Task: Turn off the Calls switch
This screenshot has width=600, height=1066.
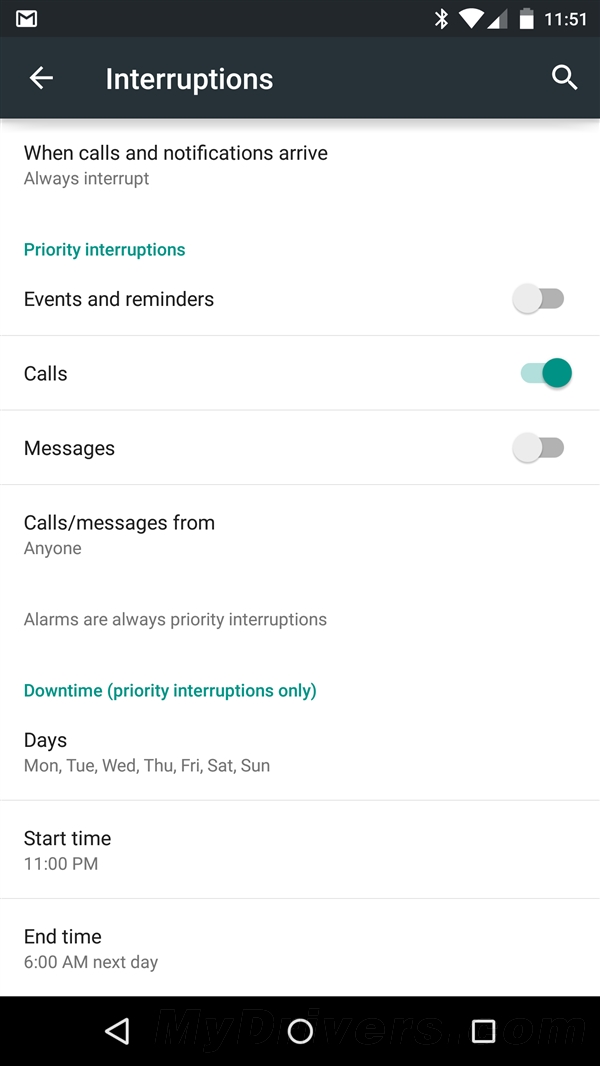Action: [x=545, y=373]
